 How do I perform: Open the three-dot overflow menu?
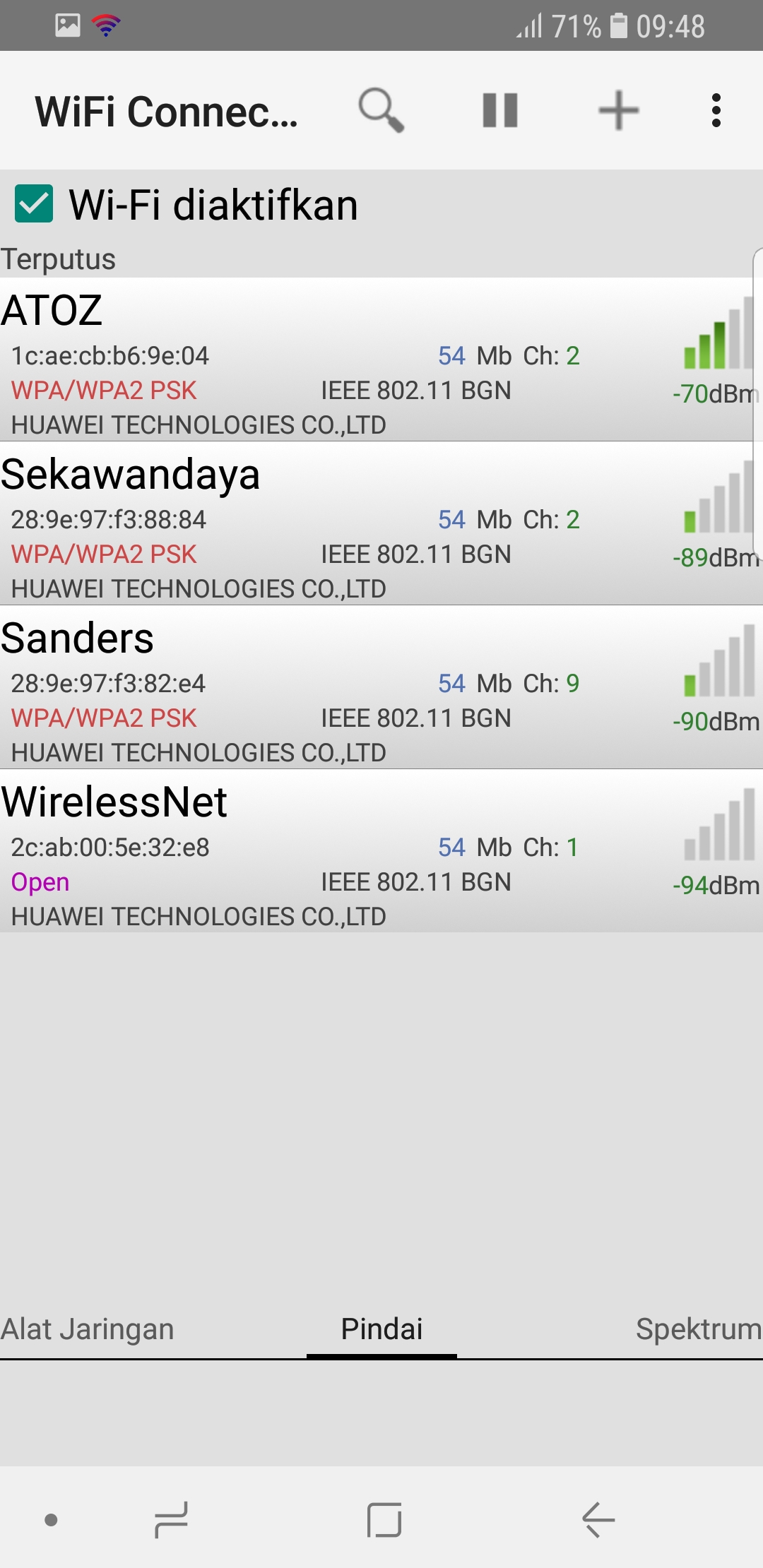point(716,110)
